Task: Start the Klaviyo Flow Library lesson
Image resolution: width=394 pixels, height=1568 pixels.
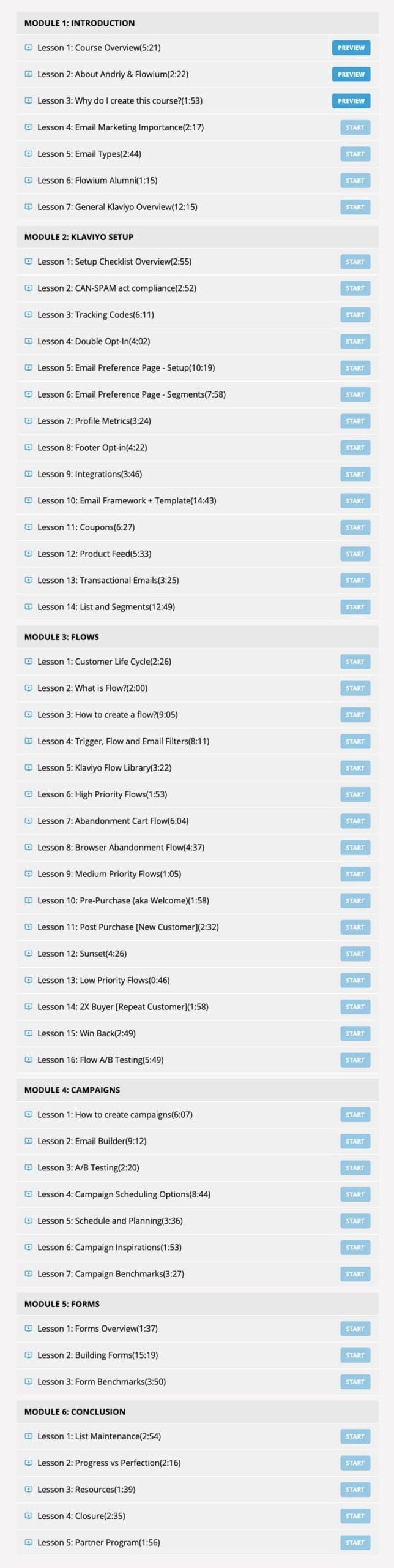Action: pyautogui.click(x=355, y=767)
